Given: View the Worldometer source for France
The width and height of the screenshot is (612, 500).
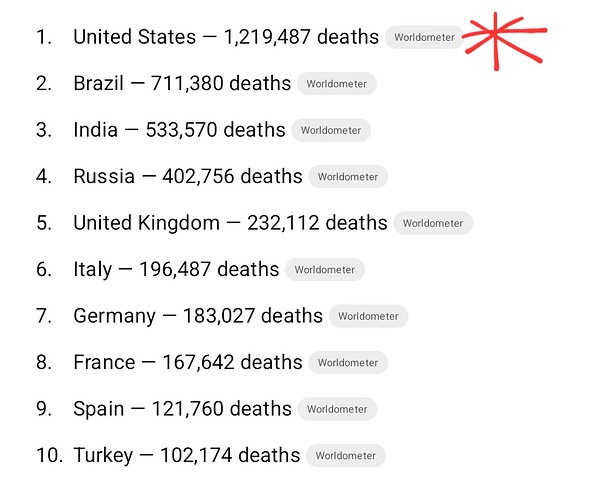Looking at the screenshot, I should (x=348, y=363).
